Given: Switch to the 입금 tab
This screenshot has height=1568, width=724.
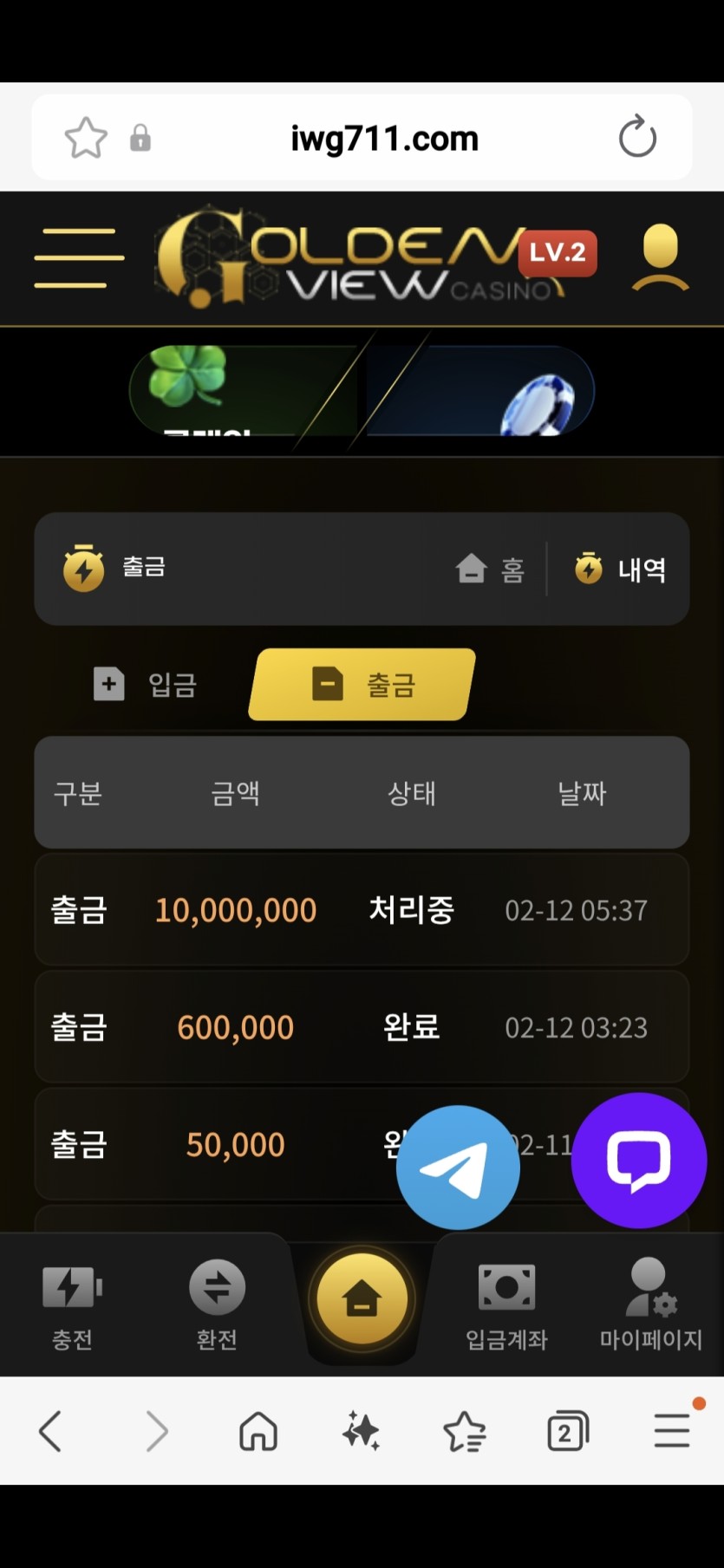Looking at the screenshot, I should (x=146, y=685).
